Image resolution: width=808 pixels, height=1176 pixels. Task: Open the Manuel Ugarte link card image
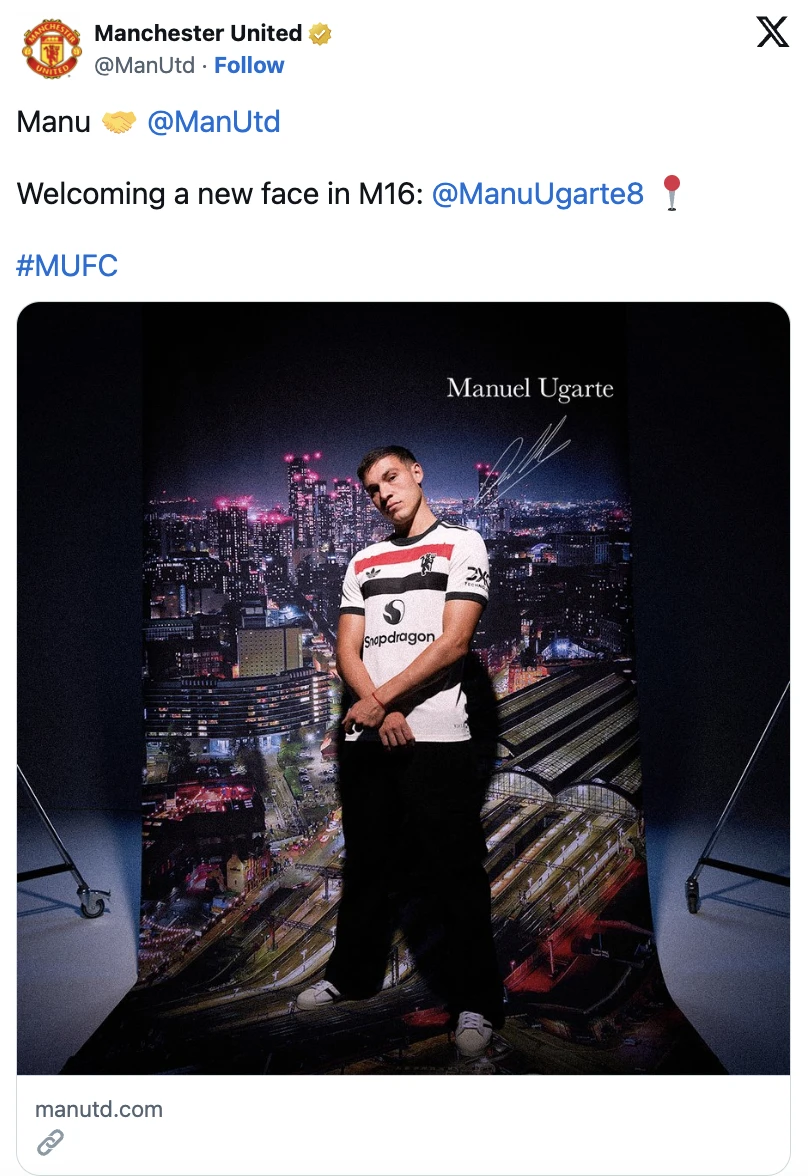point(403,688)
